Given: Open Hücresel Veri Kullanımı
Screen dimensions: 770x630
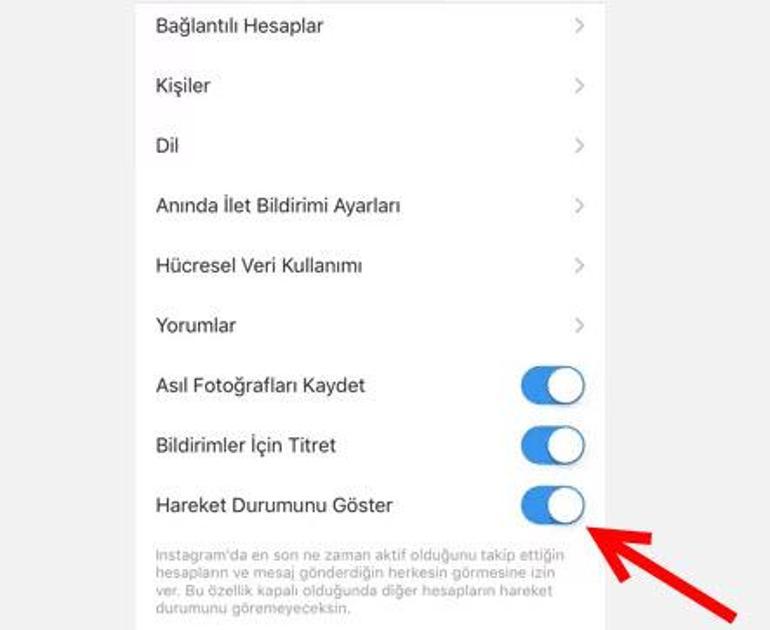Looking at the screenshot, I should [x=368, y=266].
